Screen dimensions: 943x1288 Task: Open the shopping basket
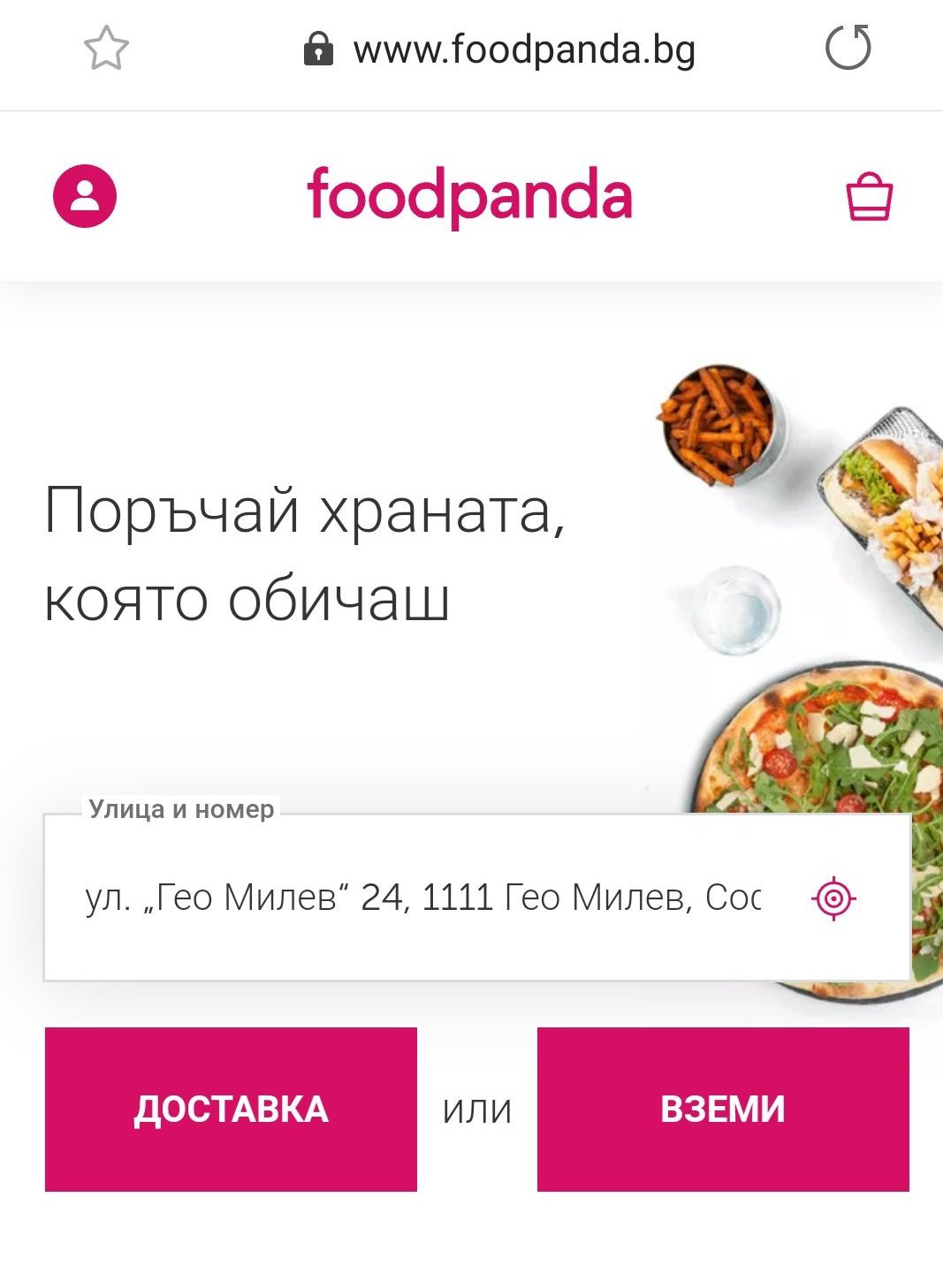[x=870, y=196]
